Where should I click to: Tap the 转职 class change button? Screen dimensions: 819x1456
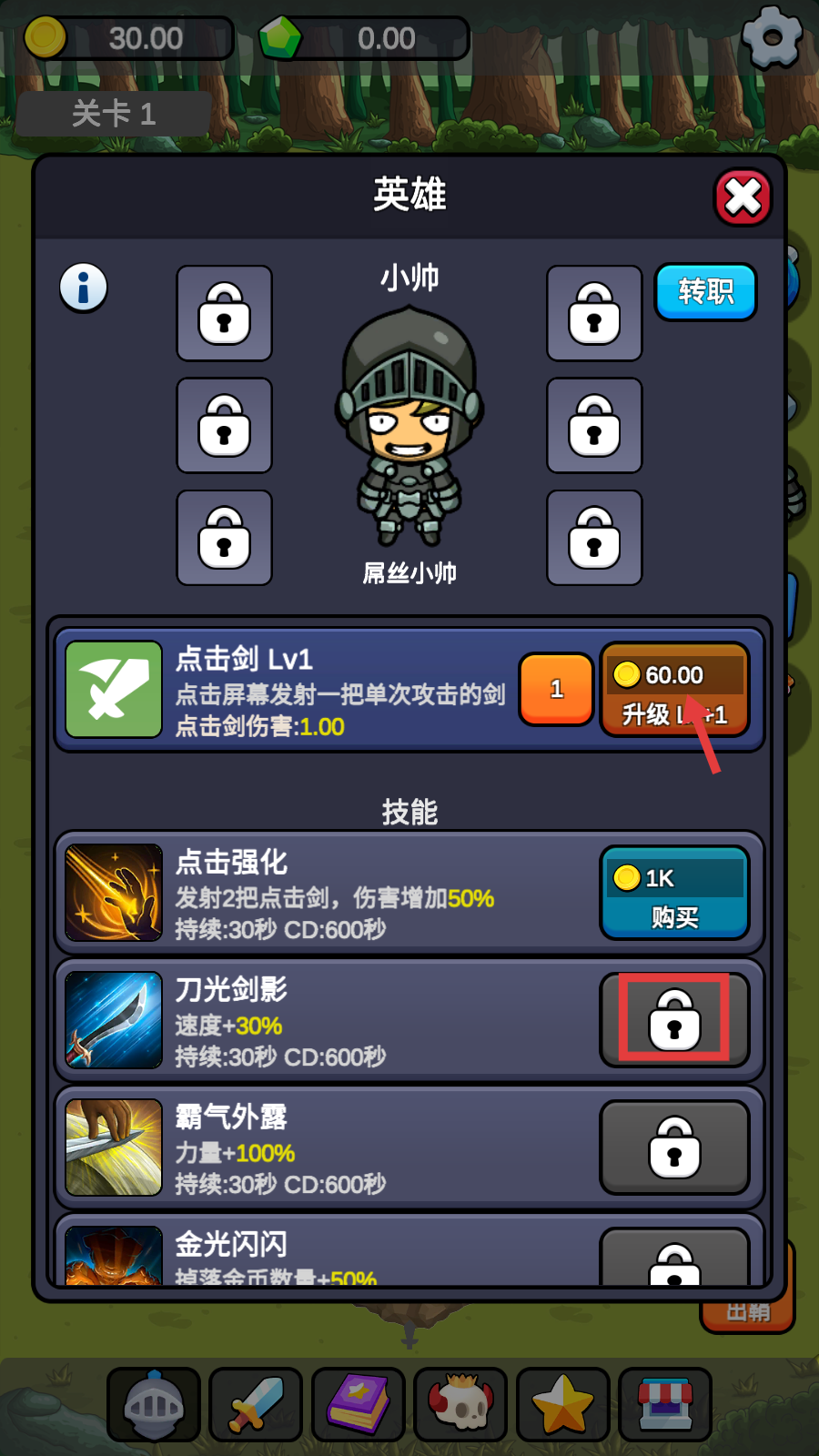[x=705, y=292]
